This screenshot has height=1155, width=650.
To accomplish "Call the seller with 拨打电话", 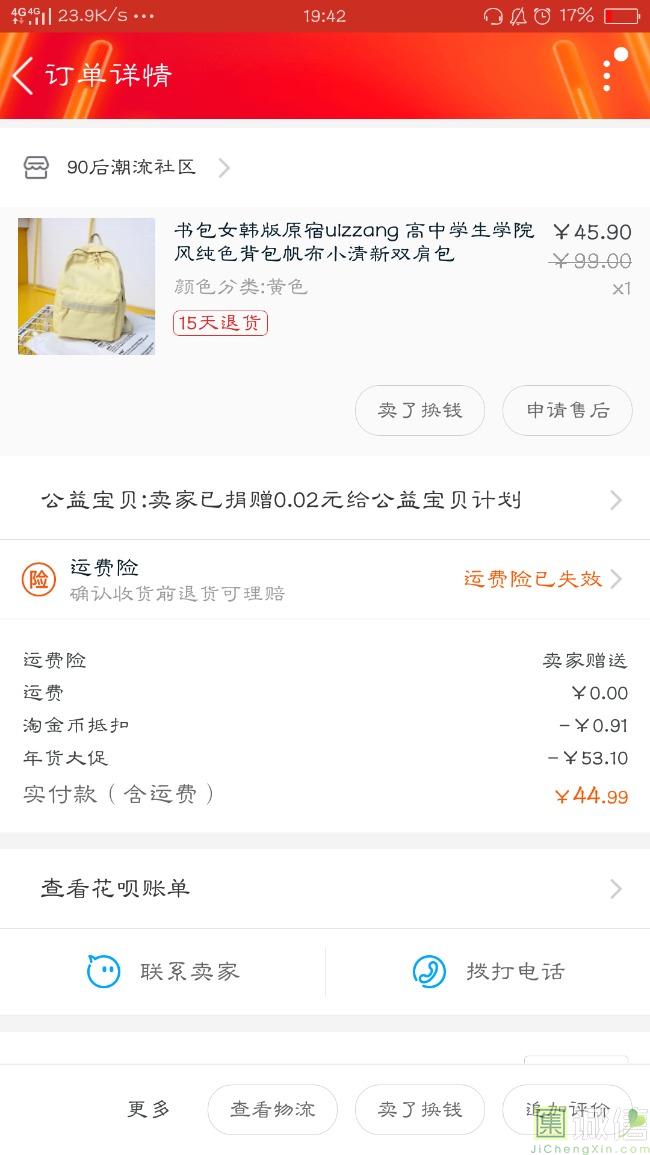I will click(x=488, y=971).
